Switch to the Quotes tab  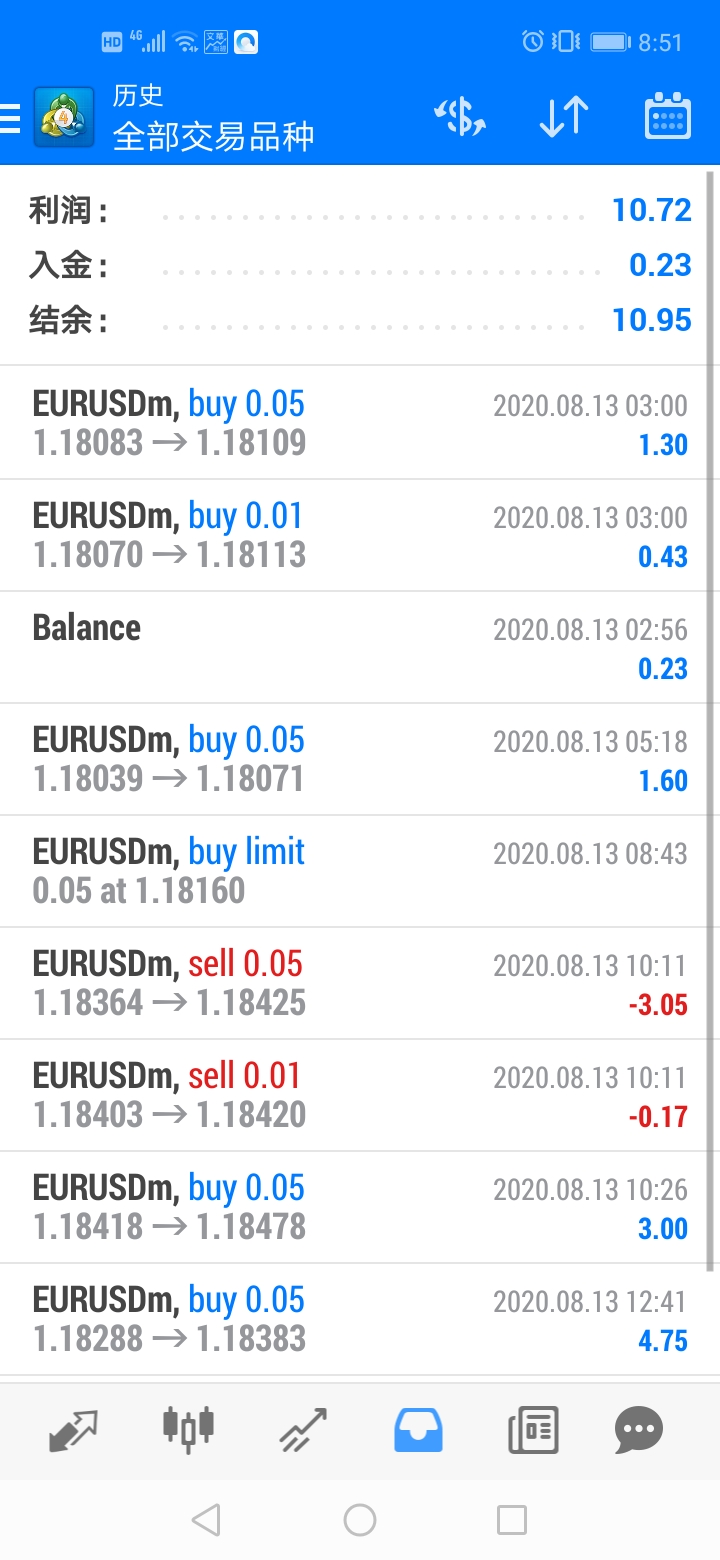(x=74, y=1430)
